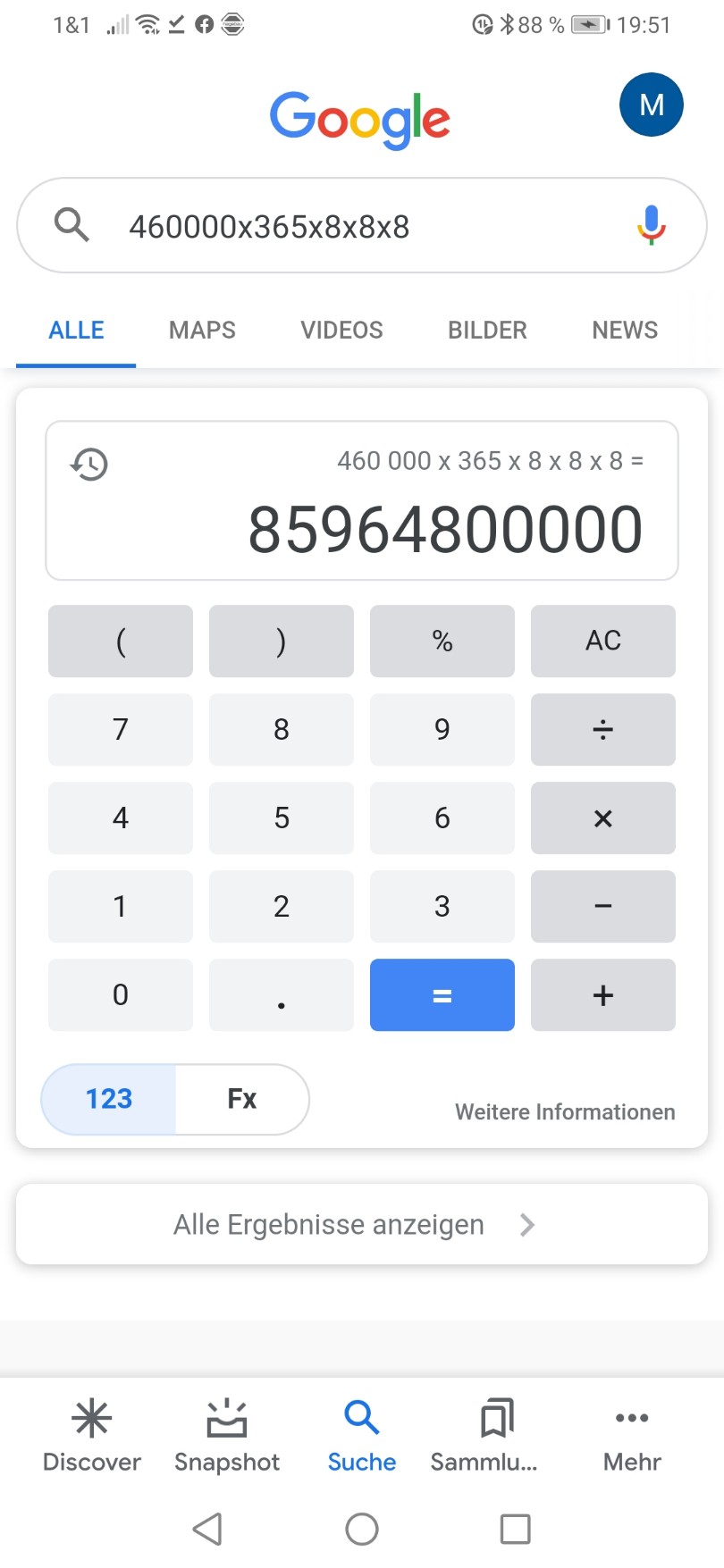The width and height of the screenshot is (724, 1568).
Task: Tap the Google logo
Action: coord(359,119)
